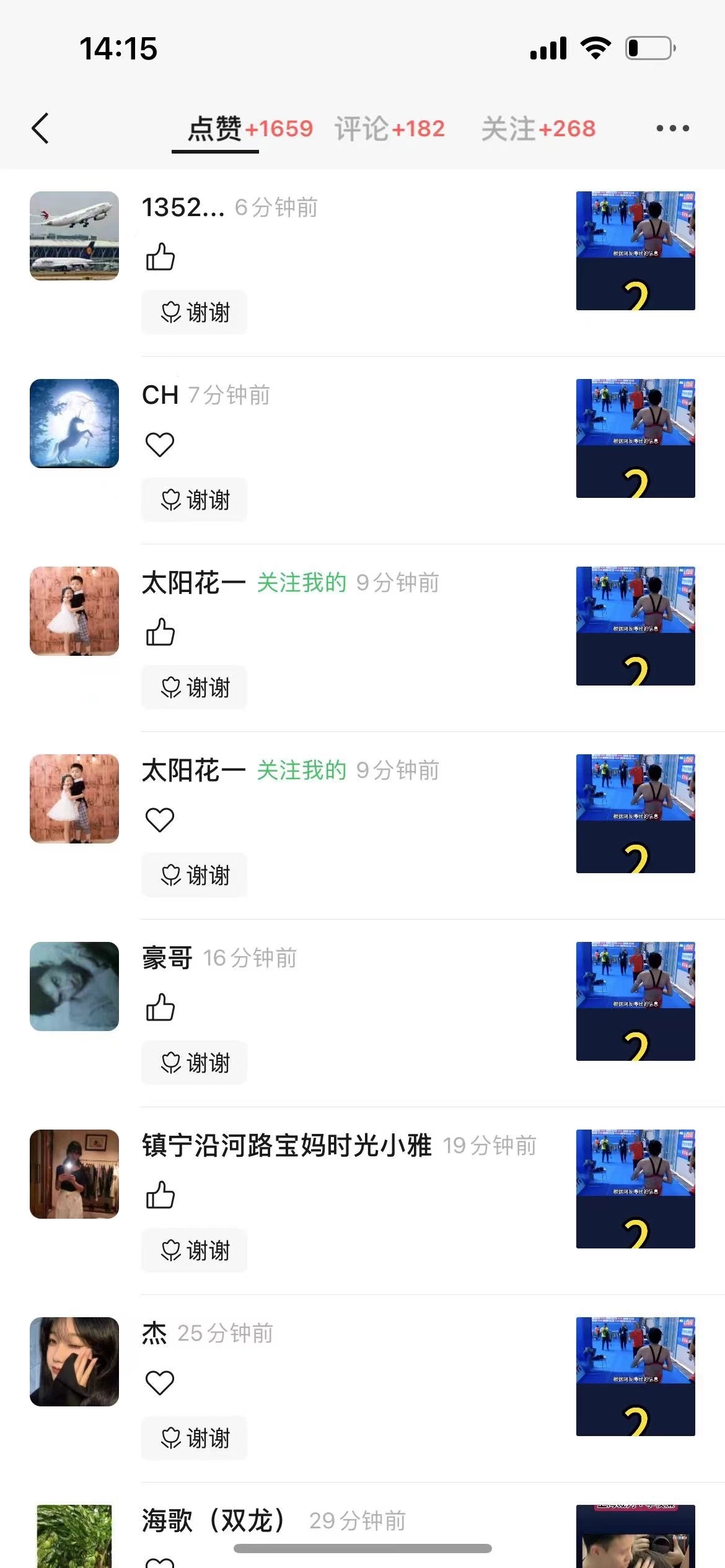The width and height of the screenshot is (725, 1568).
Task: Open 豪哥's avatar
Action: [x=74, y=987]
